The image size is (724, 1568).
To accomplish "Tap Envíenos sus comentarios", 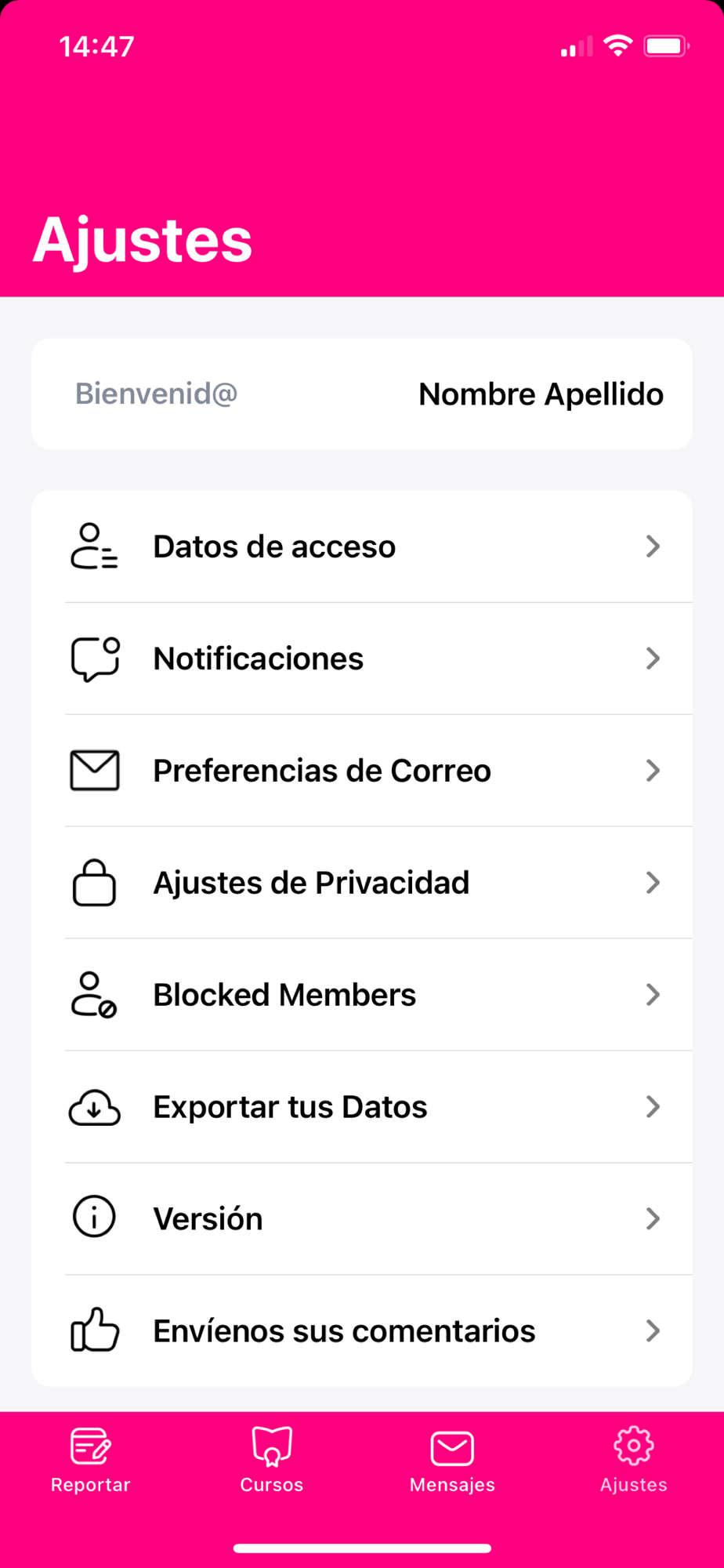I will coord(362,1331).
